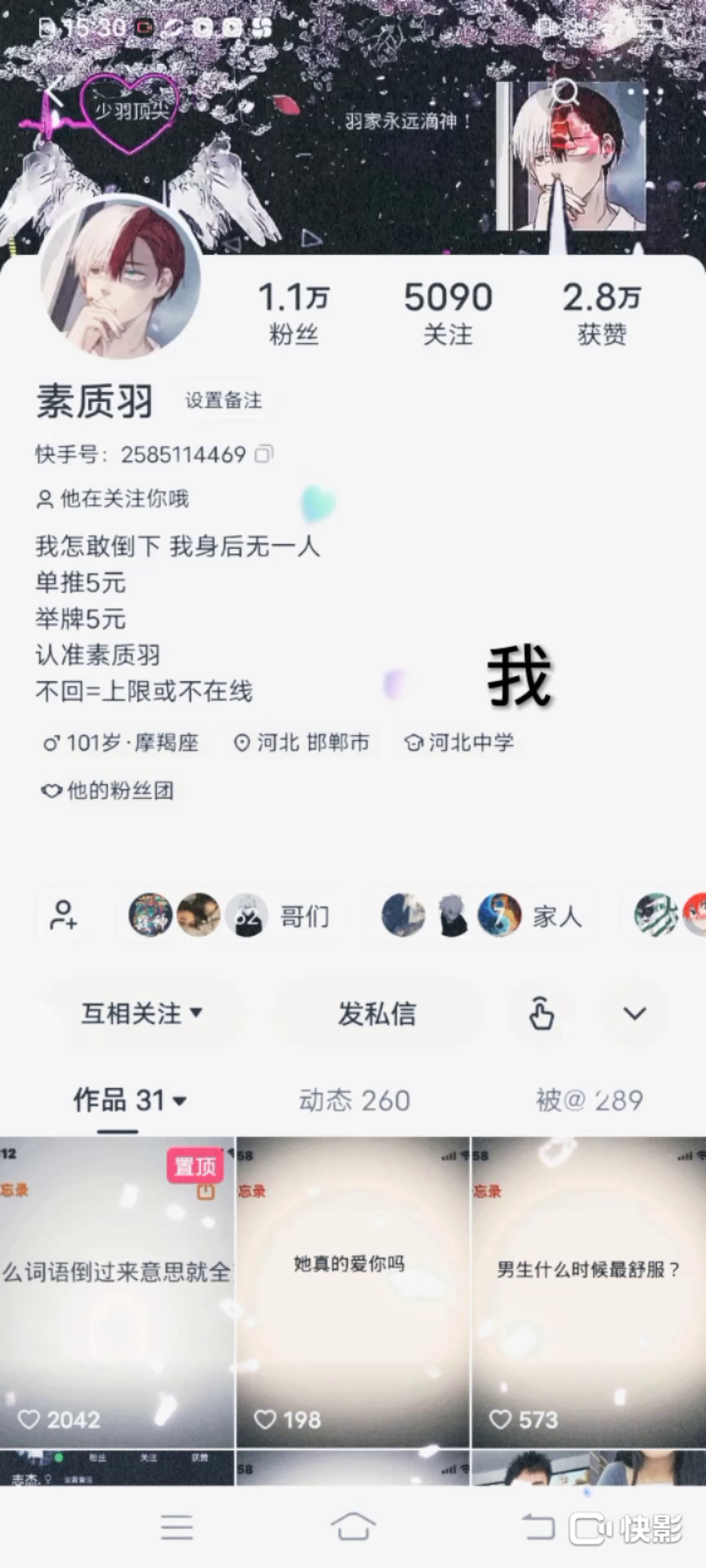View the 1.1万 粉丝 list

tap(293, 314)
